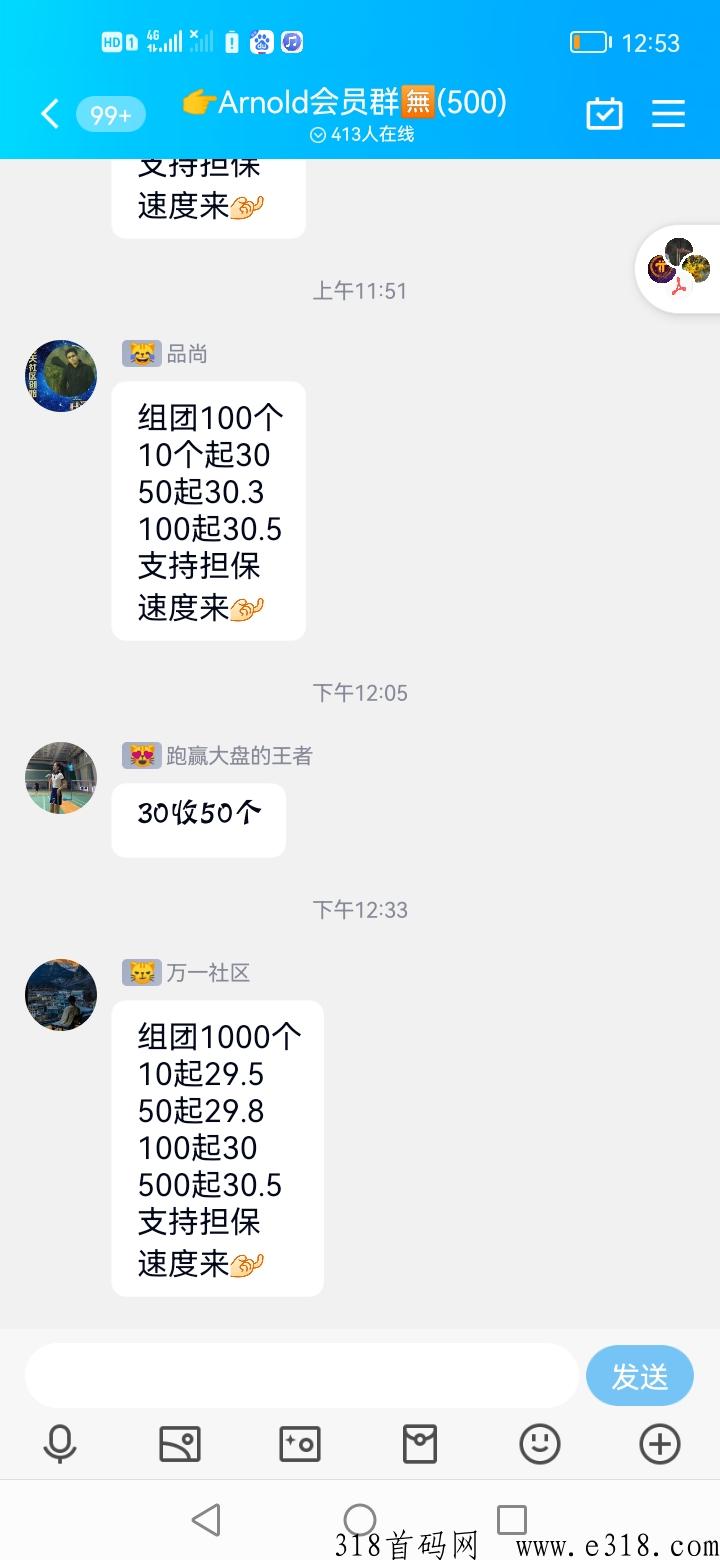Tap the 99+ unread messages badge
Viewport: 720px width, 1560px height.
(x=110, y=114)
